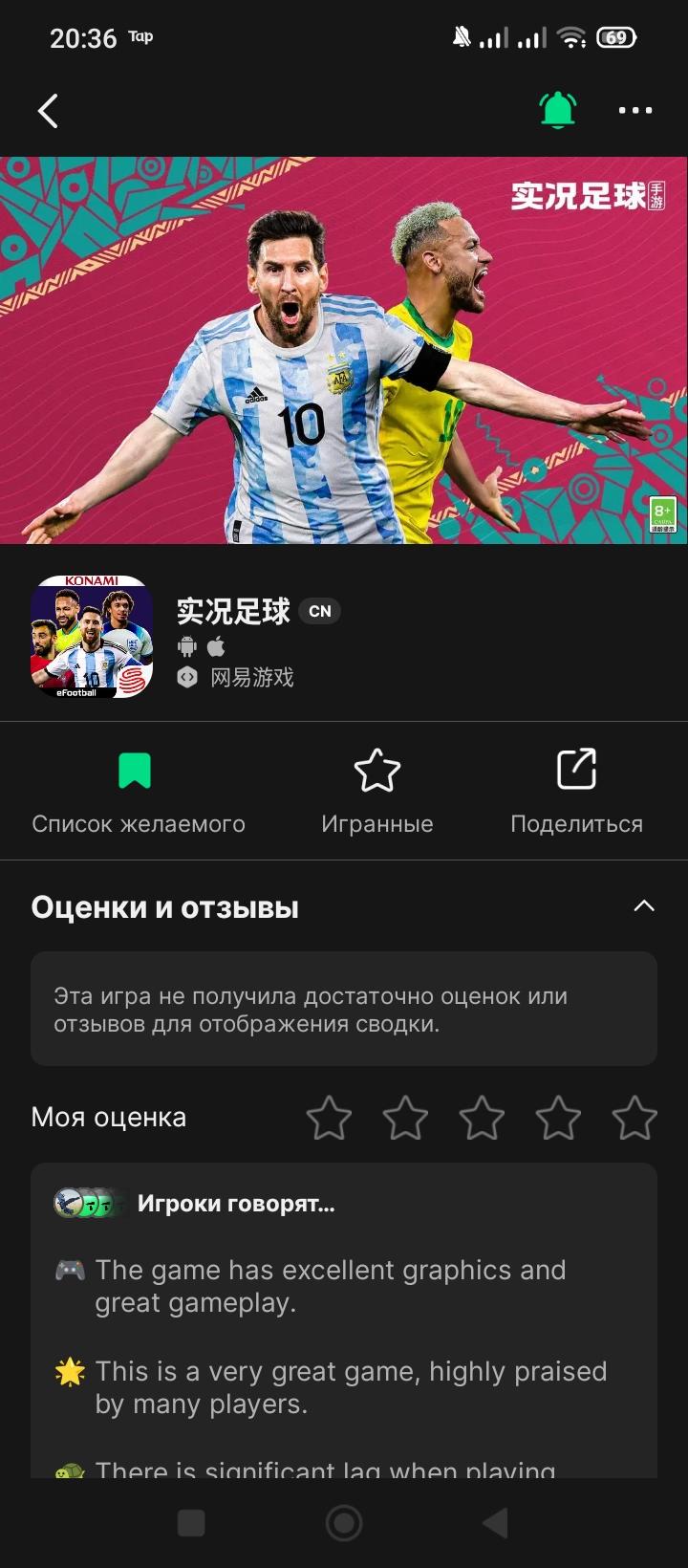Screen dimensions: 688x1568
Task: Open the game banner image
Action: (344, 350)
